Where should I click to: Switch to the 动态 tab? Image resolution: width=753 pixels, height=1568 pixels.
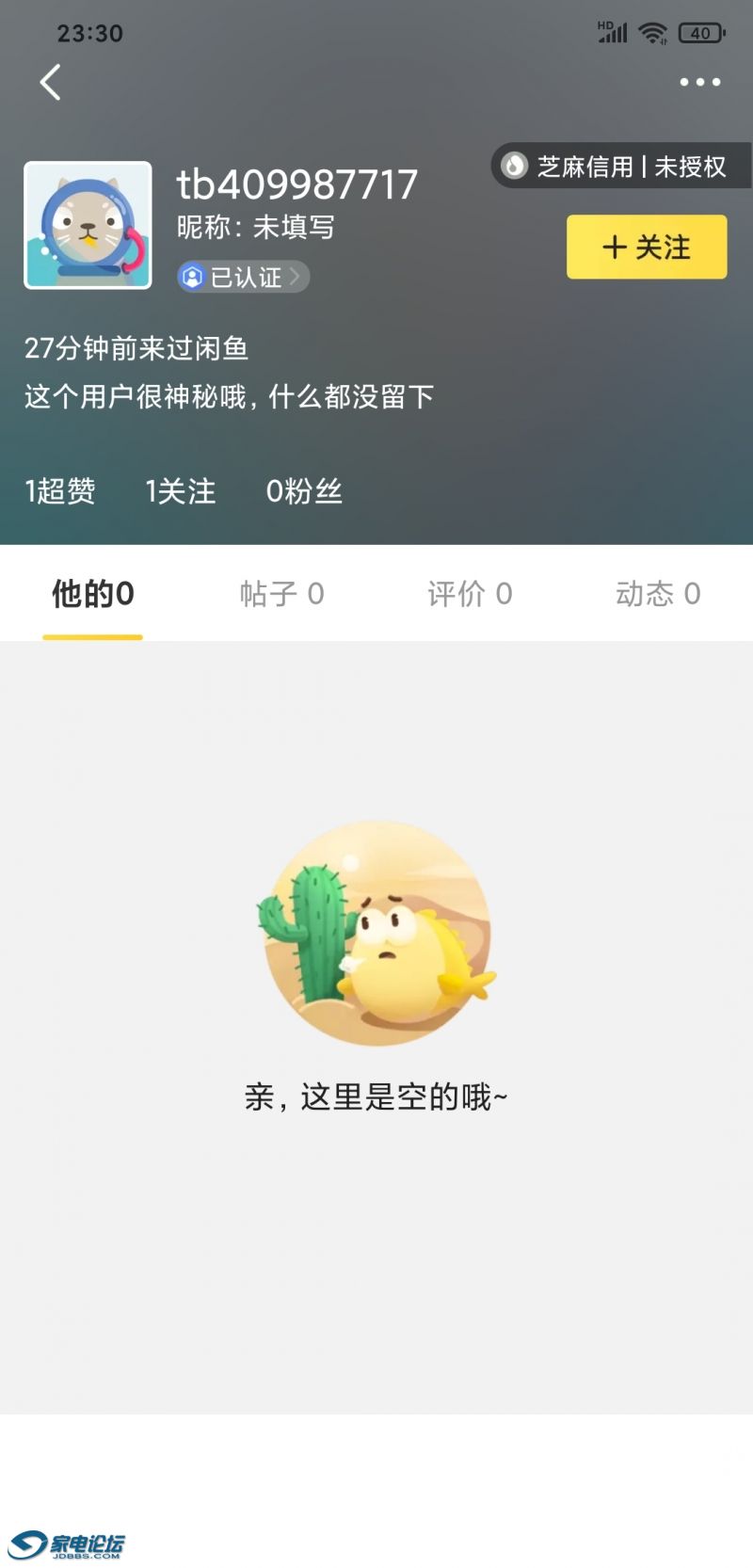pos(658,594)
